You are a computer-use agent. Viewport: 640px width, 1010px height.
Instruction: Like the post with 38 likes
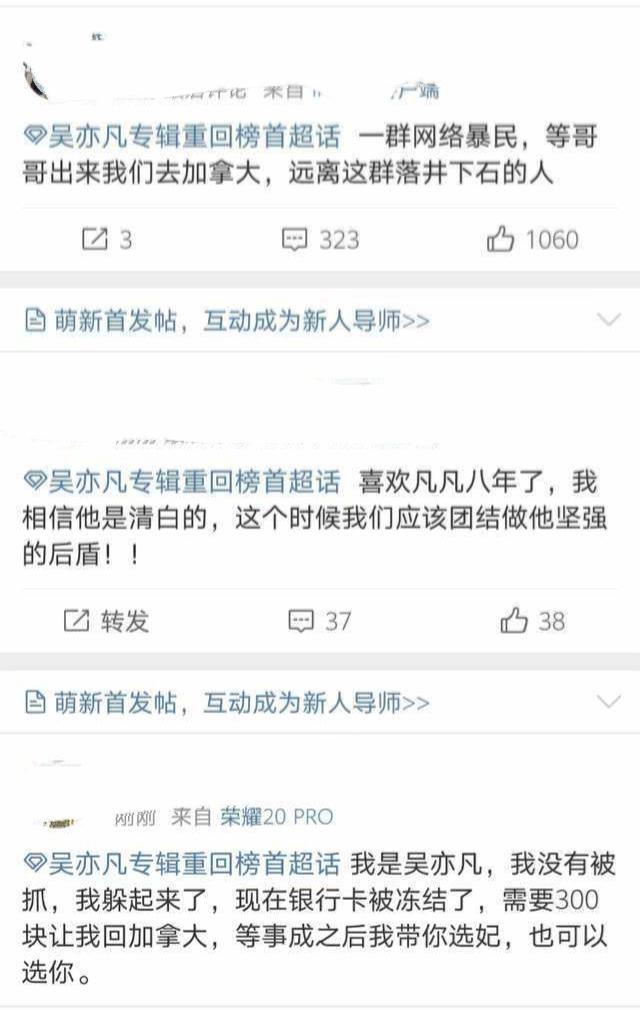tap(533, 621)
